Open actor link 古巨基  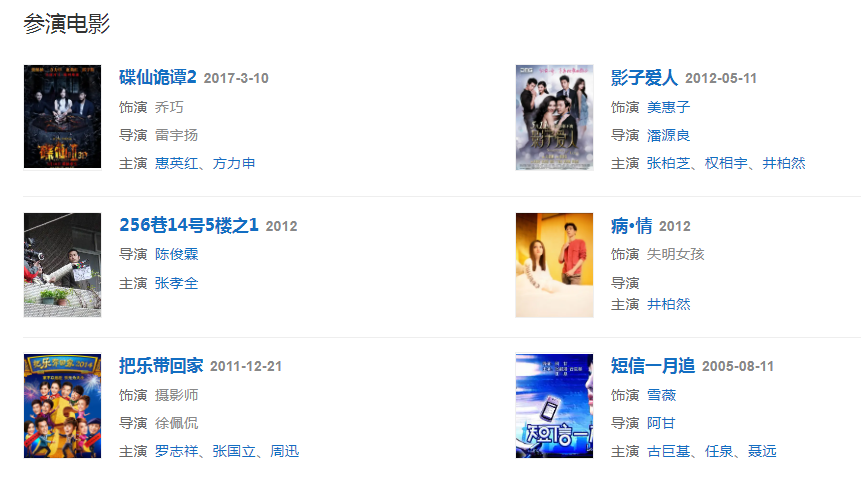pos(668,451)
